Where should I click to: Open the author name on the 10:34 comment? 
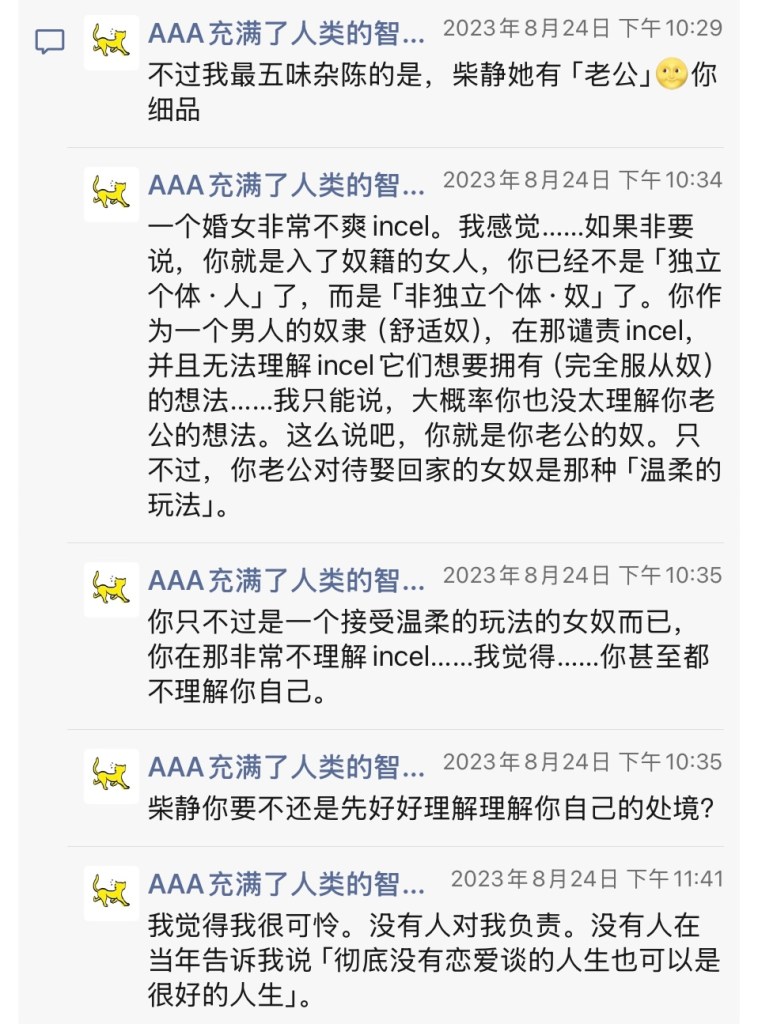pyautogui.click(x=286, y=185)
